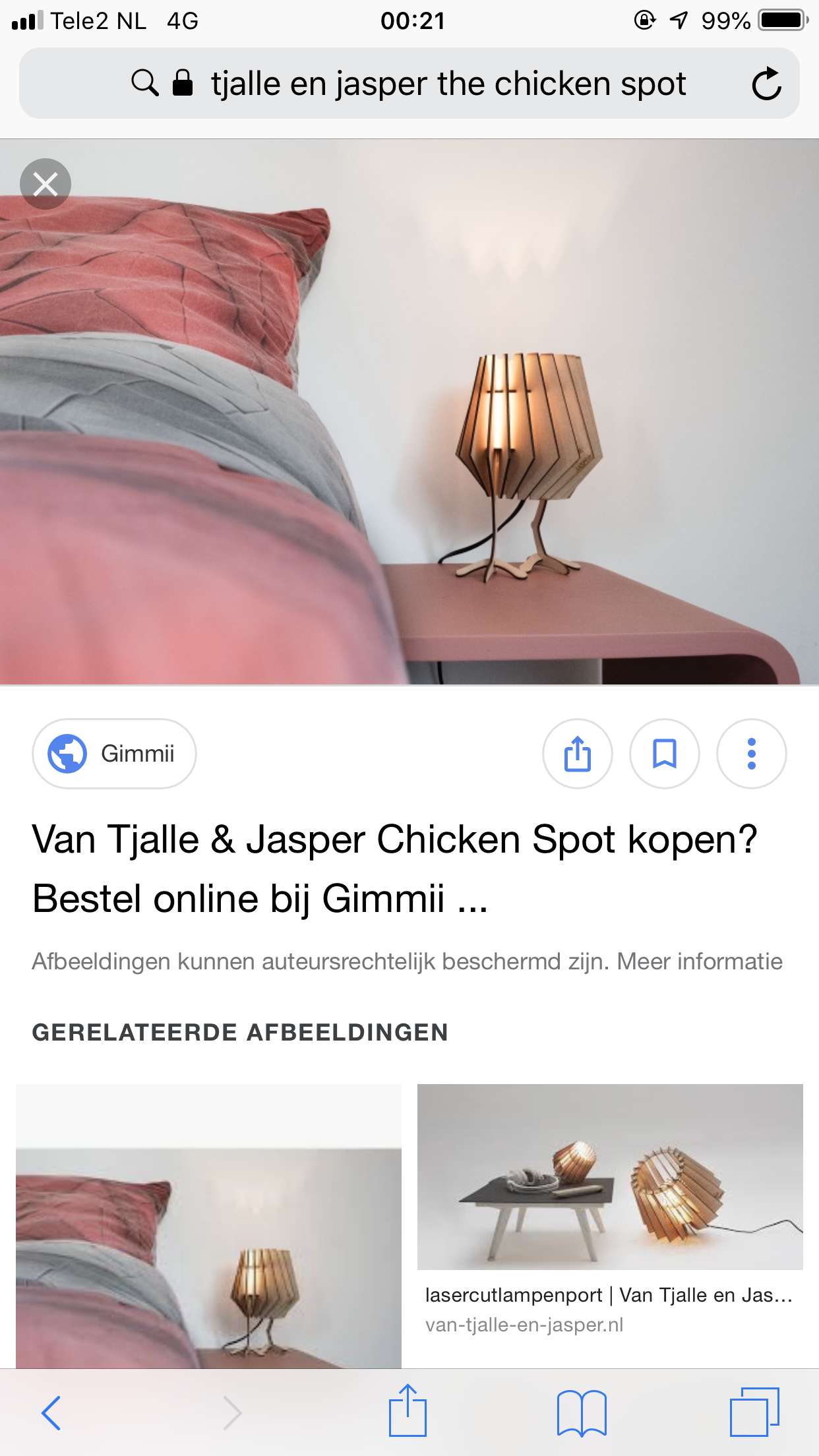Screen dimensions: 819x1456
Task: Tap the address bar with search query
Action: click(x=409, y=83)
